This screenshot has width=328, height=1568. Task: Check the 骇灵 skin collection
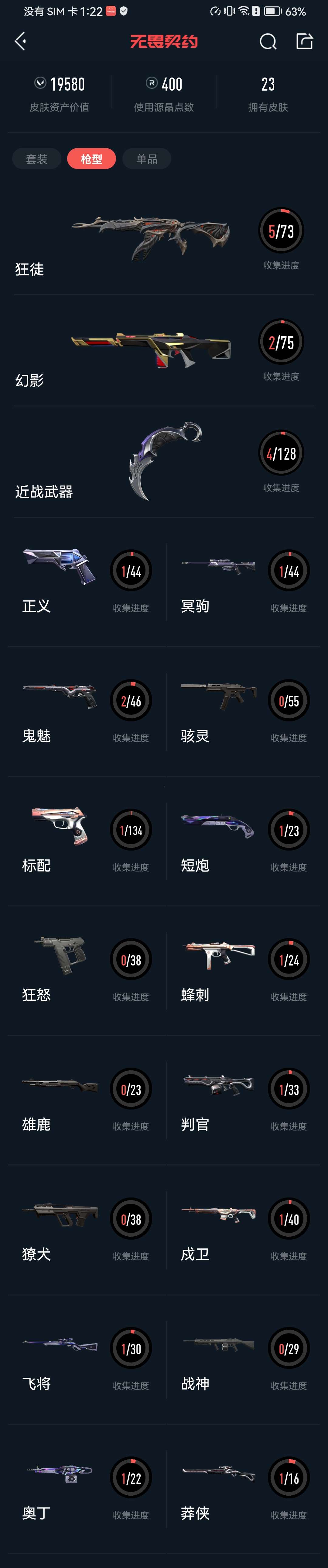point(243,710)
